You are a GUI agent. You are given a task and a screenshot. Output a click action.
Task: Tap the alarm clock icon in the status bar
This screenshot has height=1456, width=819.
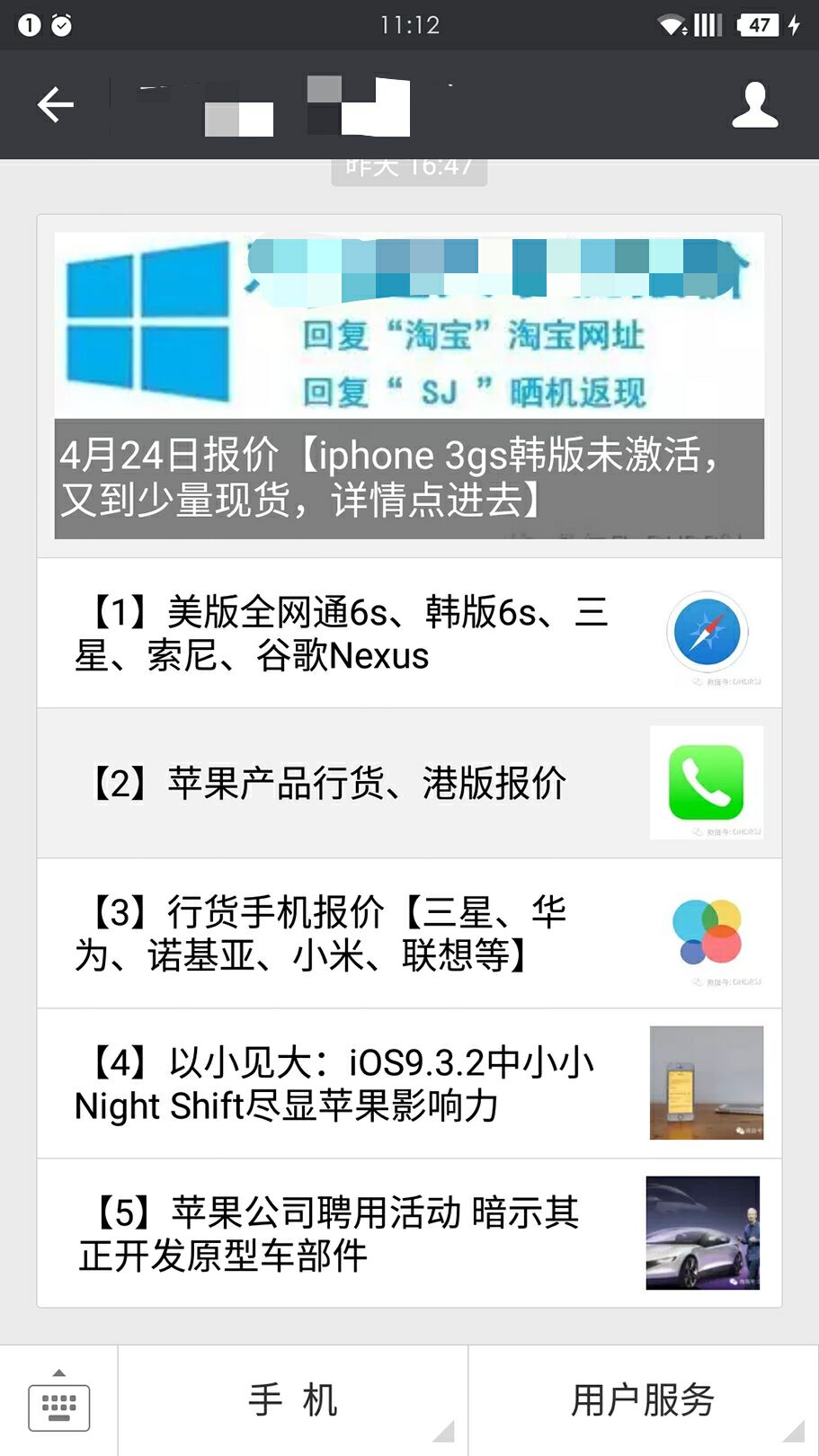click(60, 24)
